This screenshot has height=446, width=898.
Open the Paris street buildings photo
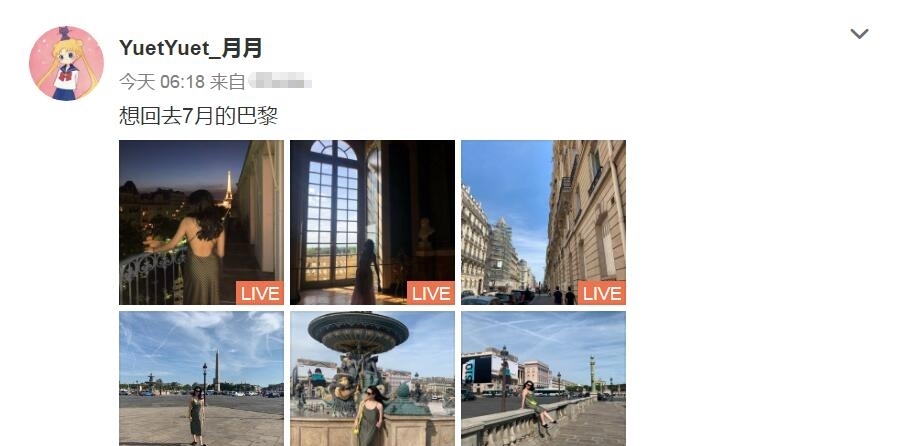pyautogui.click(x=543, y=222)
